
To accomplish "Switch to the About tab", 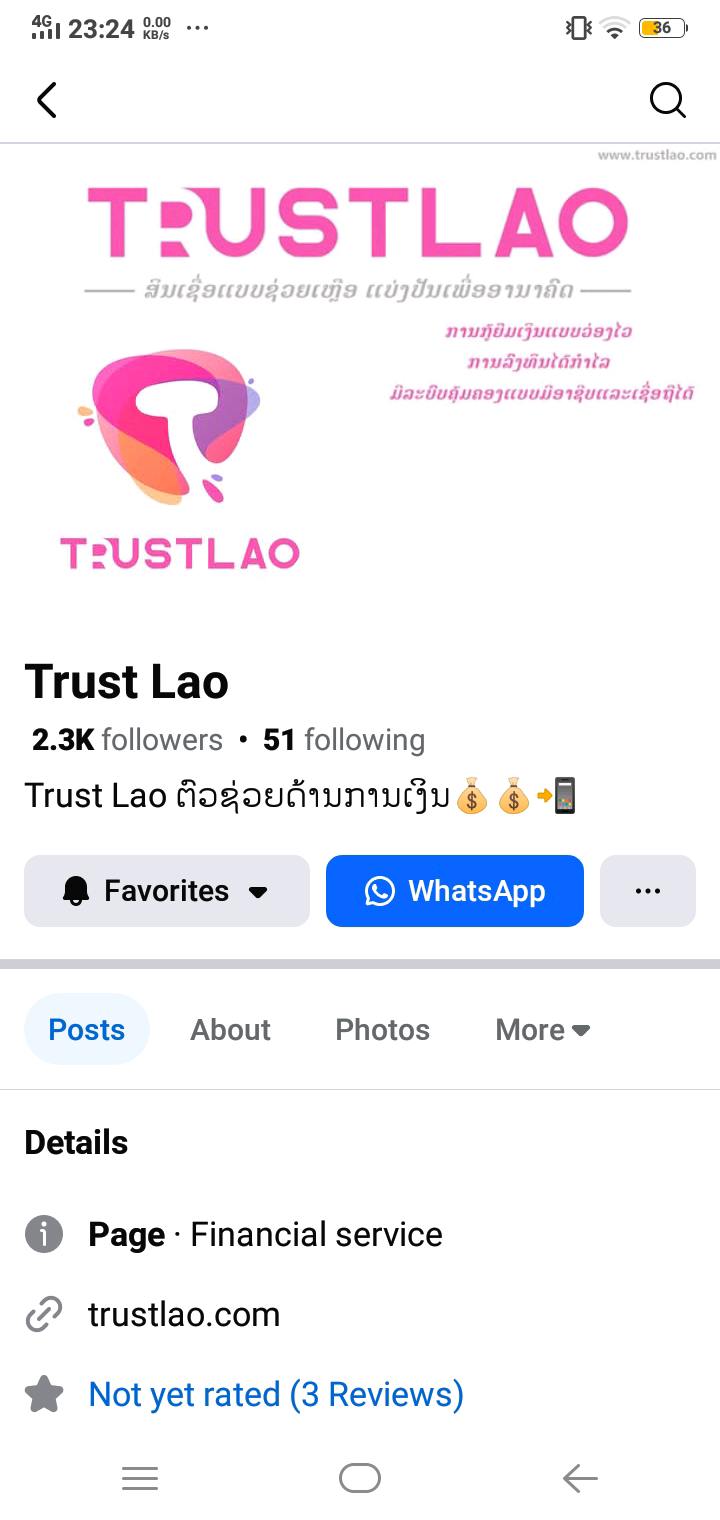I will [x=230, y=1030].
